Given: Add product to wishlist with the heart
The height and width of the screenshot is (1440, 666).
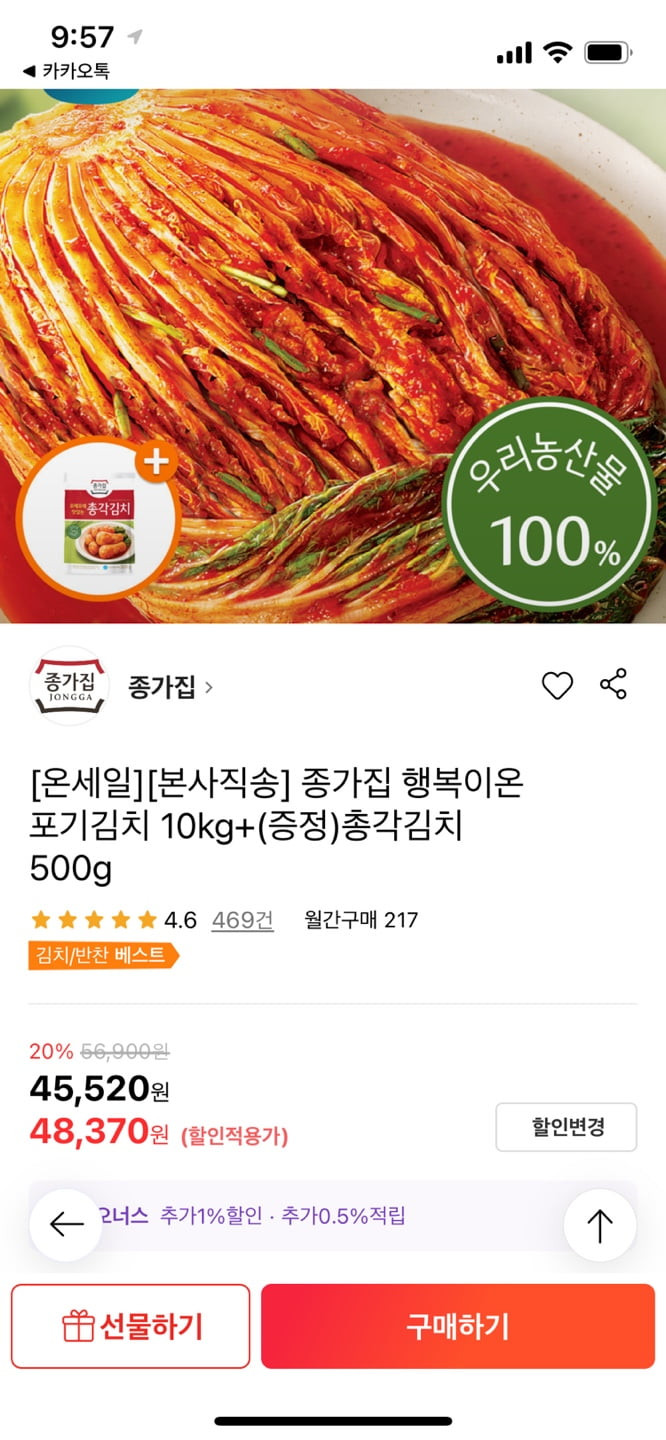Looking at the screenshot, I should coord(557,686).
